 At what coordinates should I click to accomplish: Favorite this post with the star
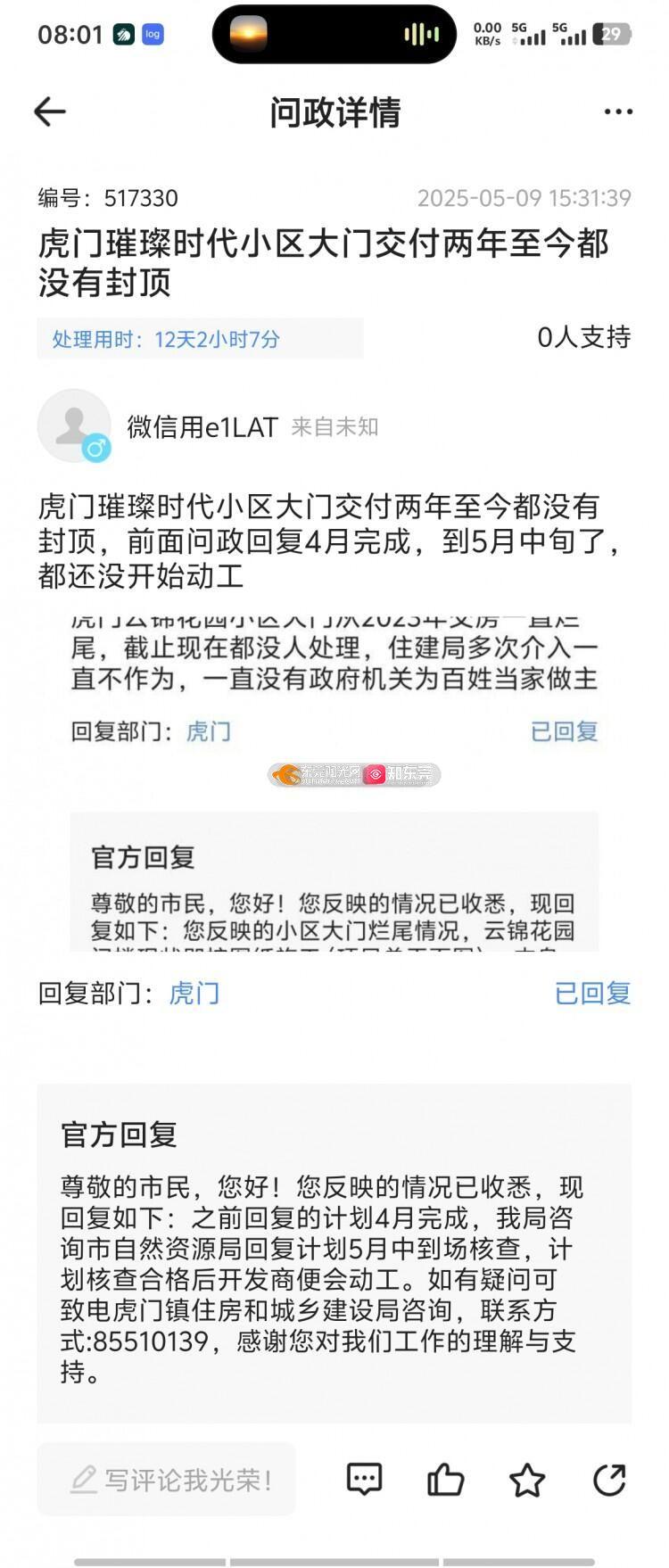[527, 1480]
